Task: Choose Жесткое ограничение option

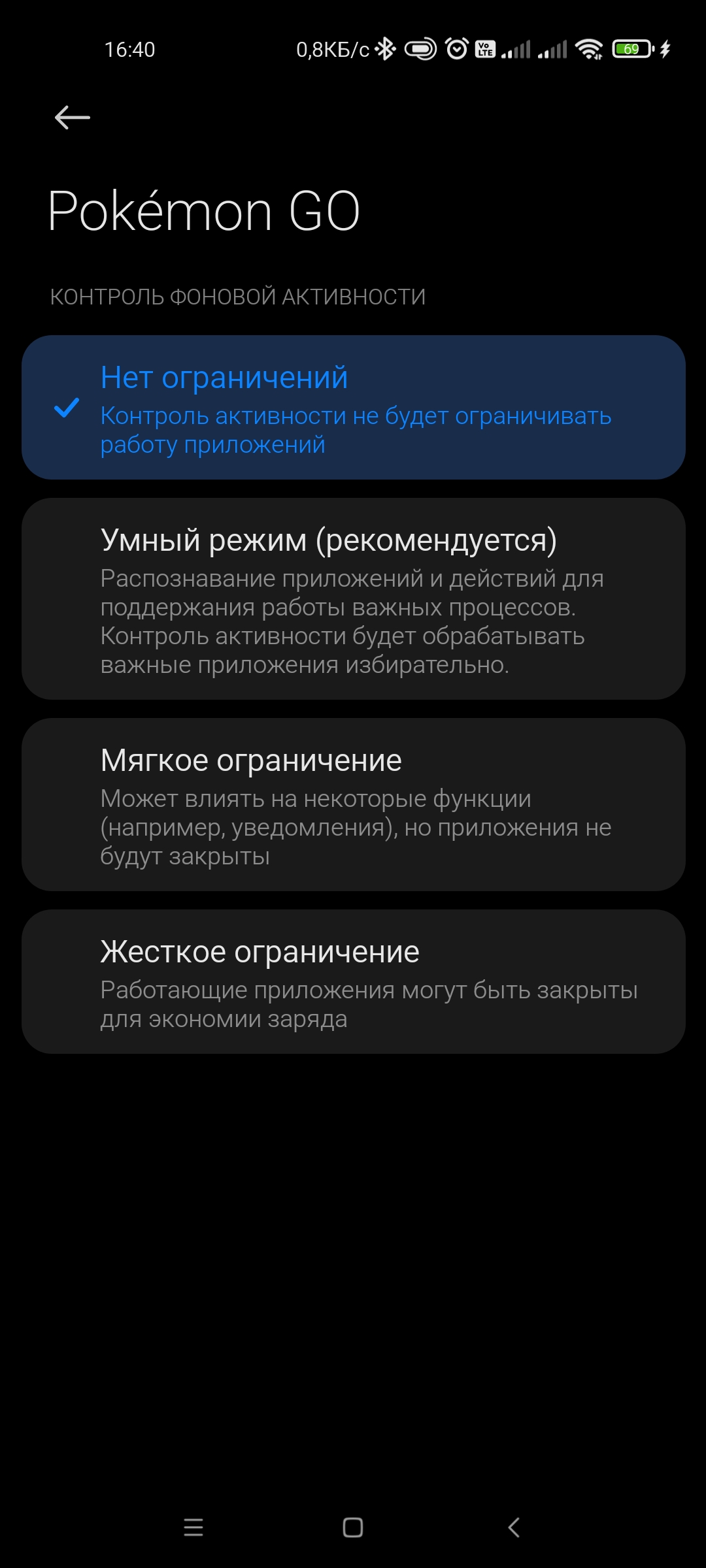Action: (x=353, y=981)
